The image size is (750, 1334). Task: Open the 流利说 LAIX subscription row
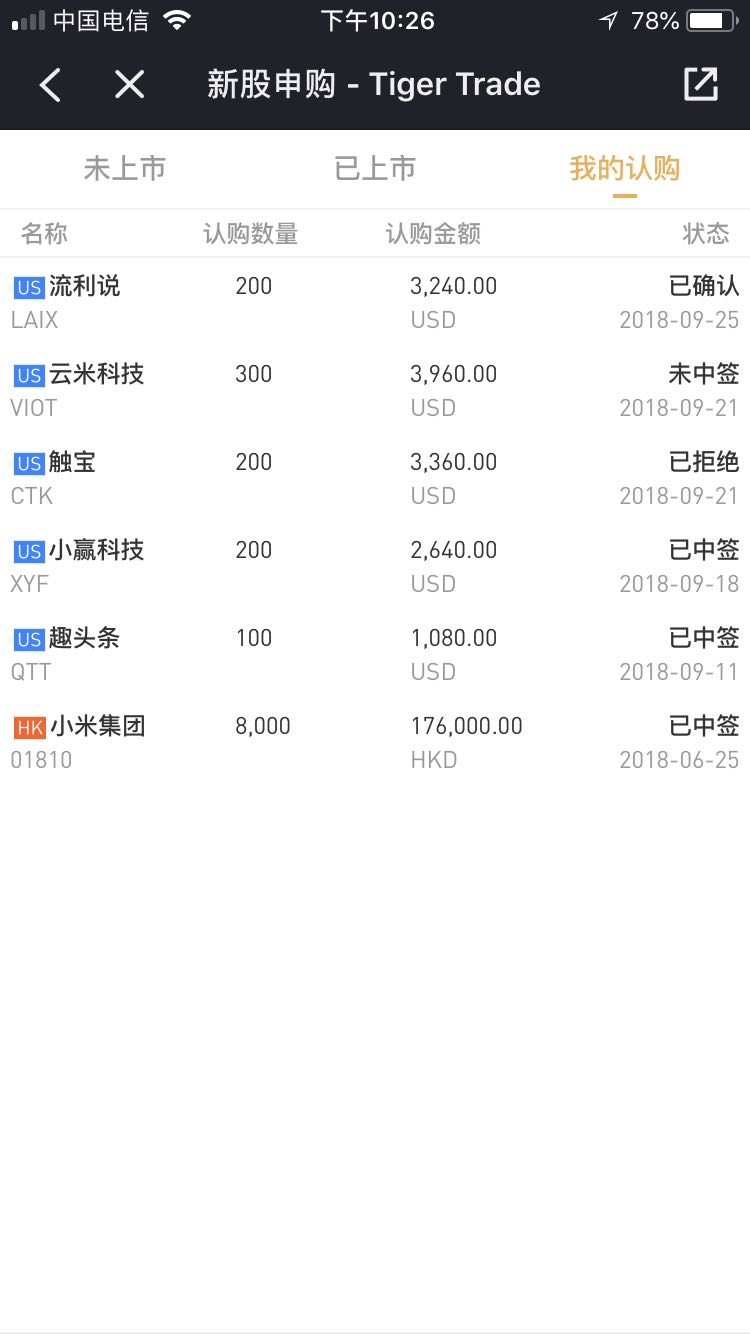[375, 302]
